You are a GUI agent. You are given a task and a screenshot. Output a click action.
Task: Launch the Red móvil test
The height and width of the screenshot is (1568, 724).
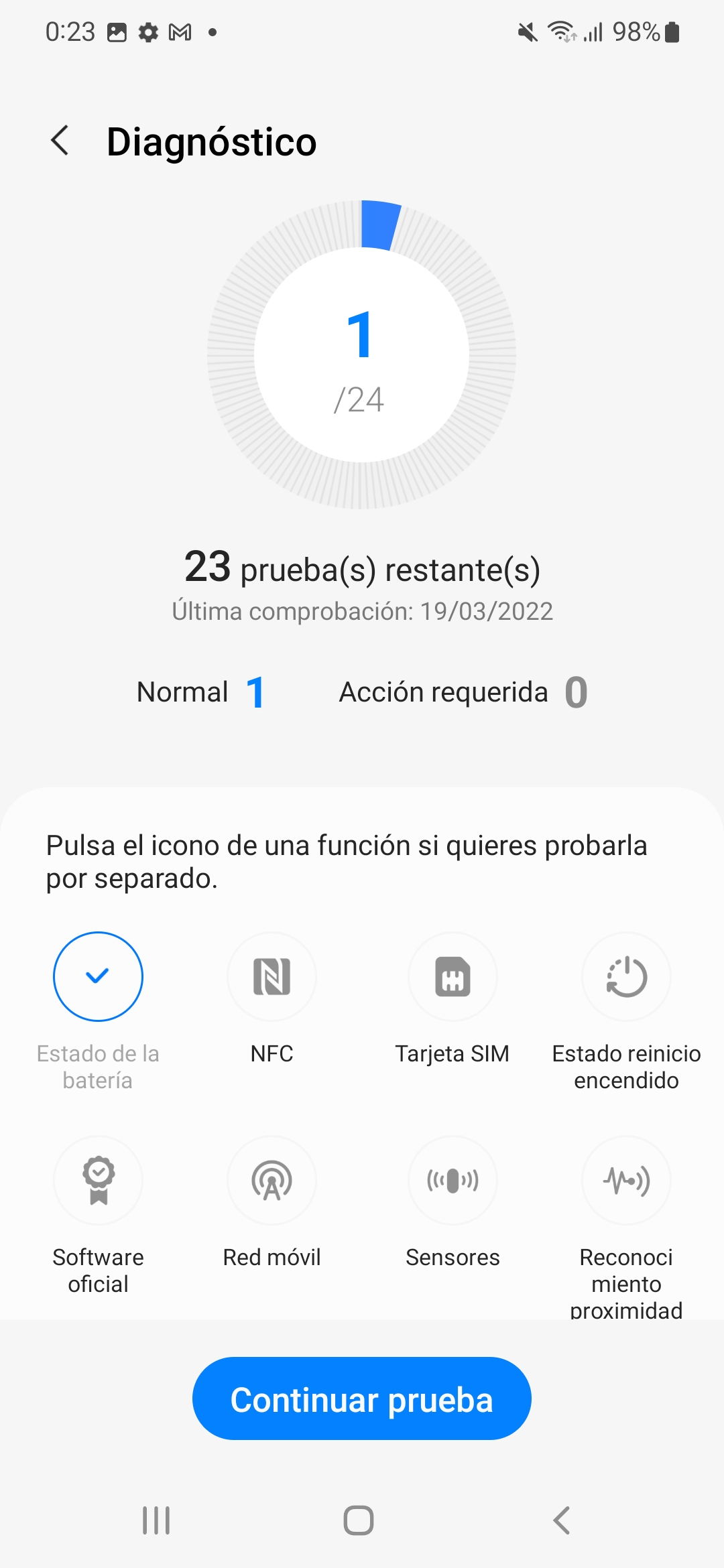(x=271, y=1180)
